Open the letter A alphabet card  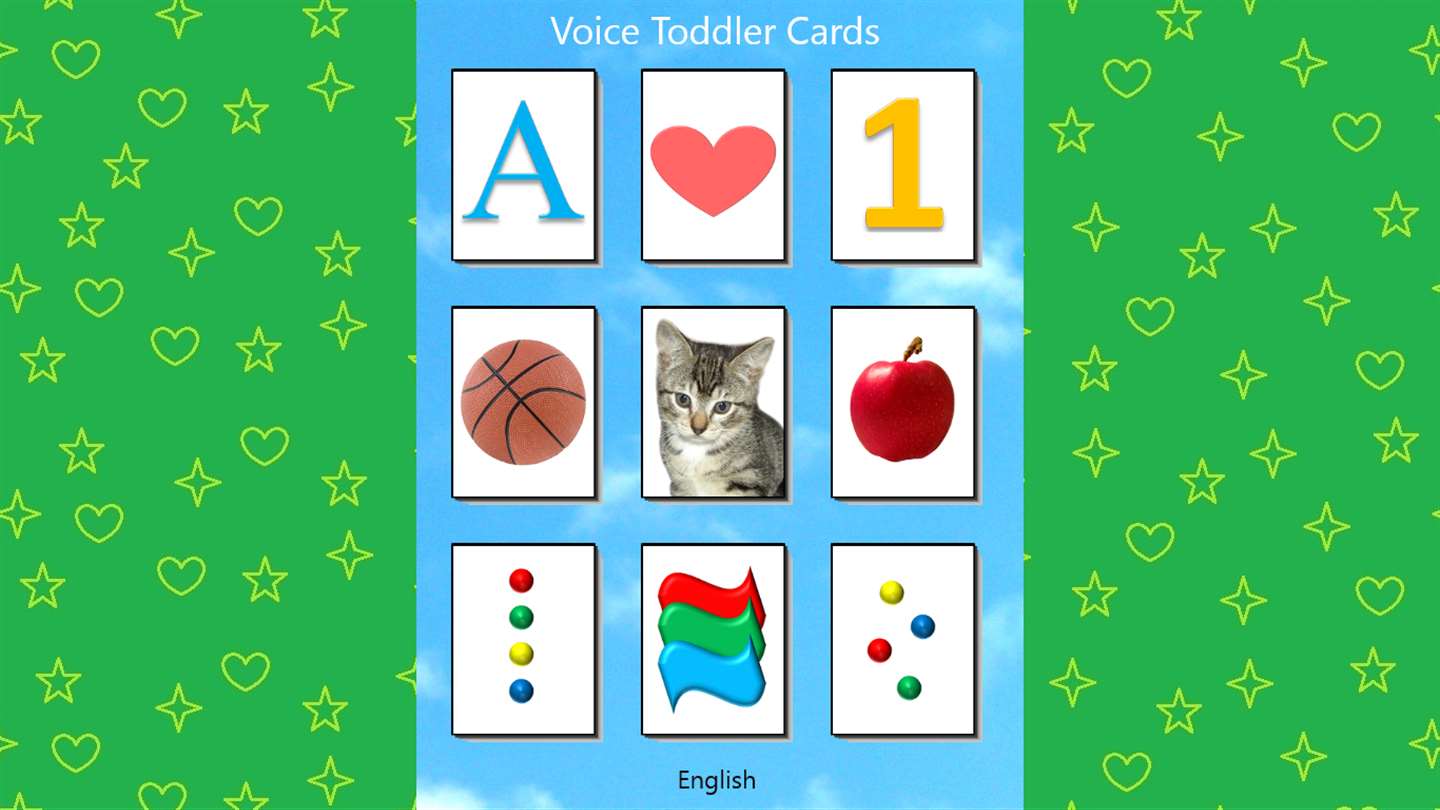pyautogui.click(x=523, y=165)
